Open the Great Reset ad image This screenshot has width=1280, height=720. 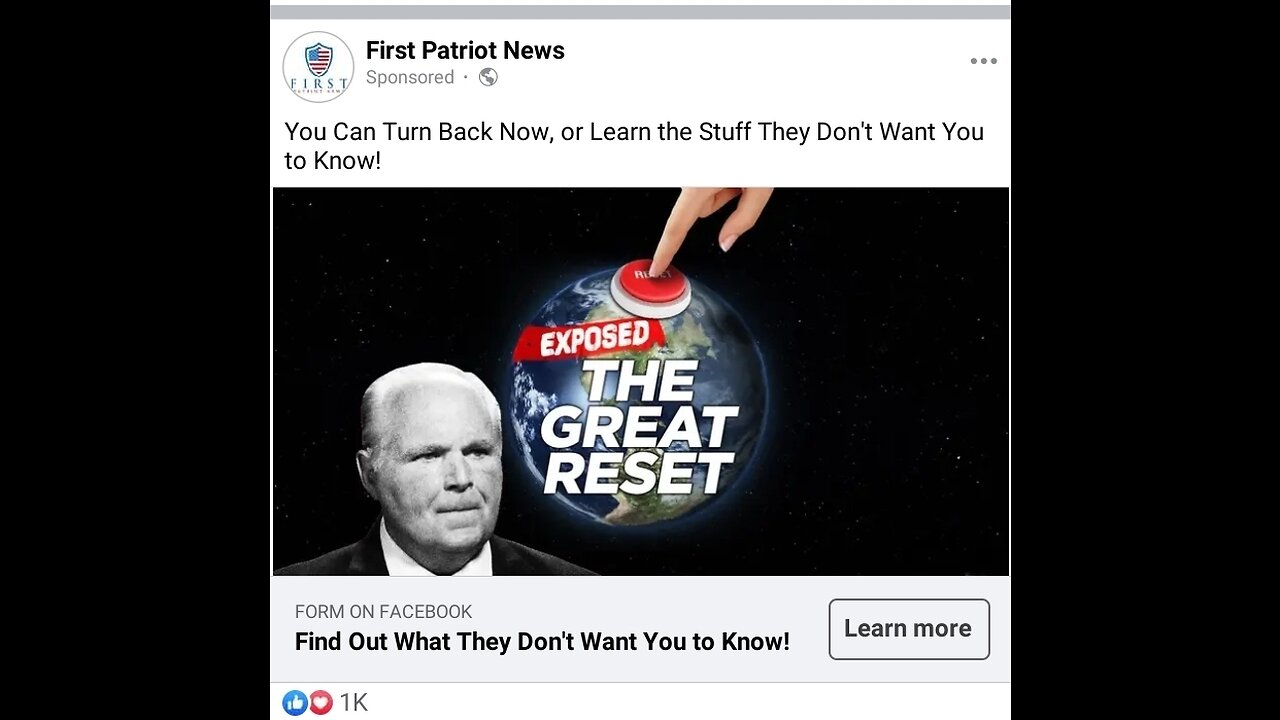pos(640,381)
